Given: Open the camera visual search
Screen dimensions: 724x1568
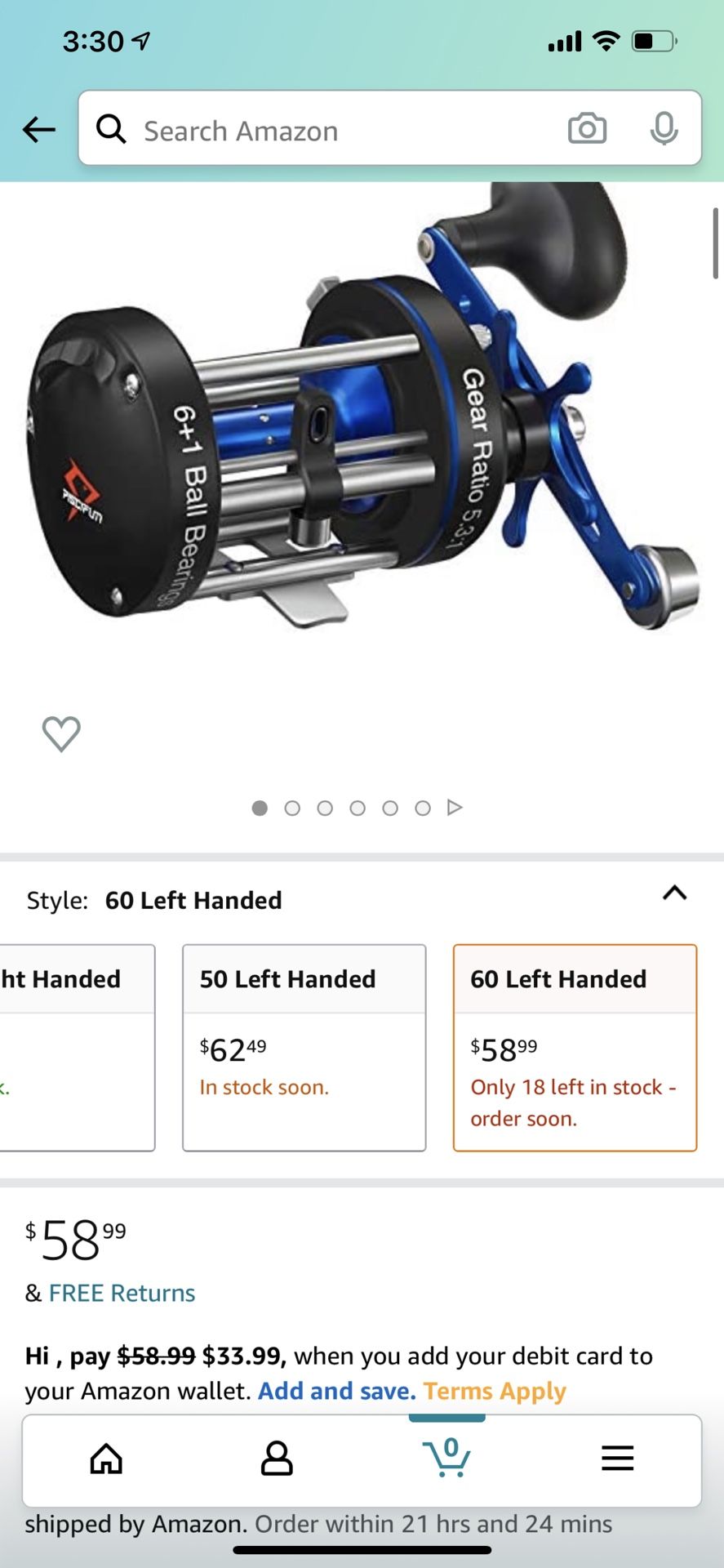Looking at the screenshot, I should click(587, 129).
